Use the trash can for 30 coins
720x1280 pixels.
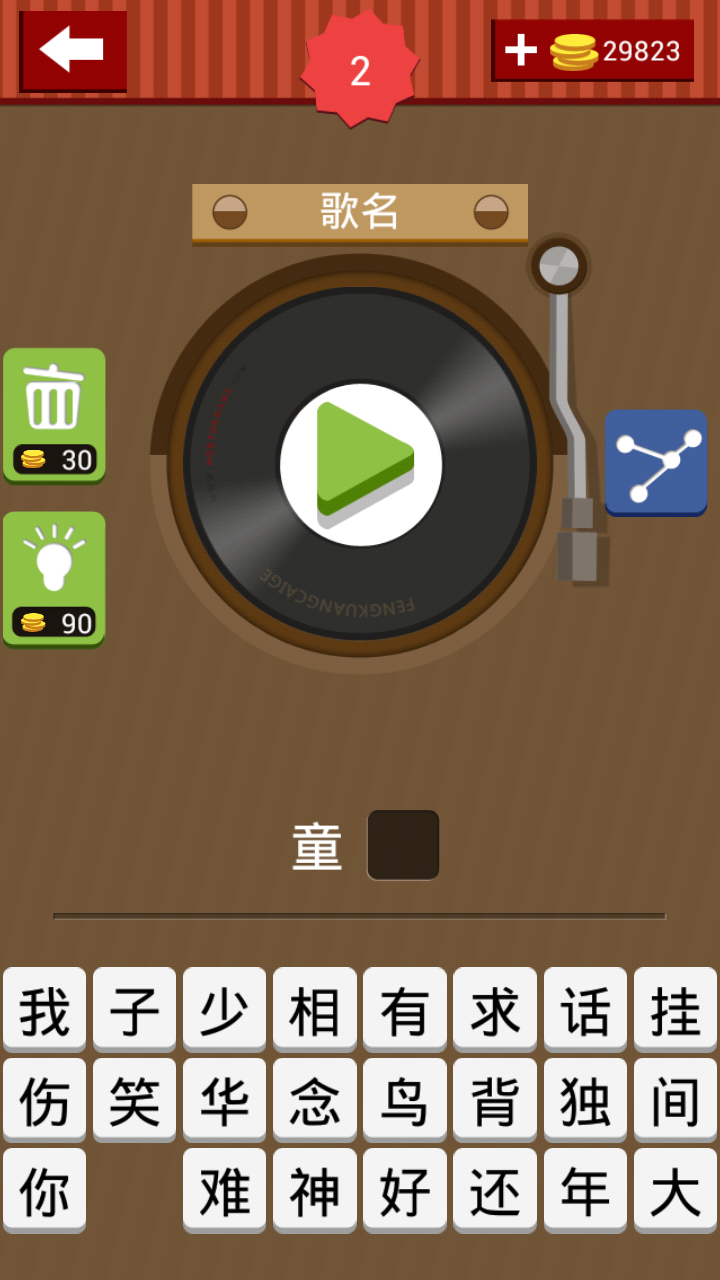54,414
